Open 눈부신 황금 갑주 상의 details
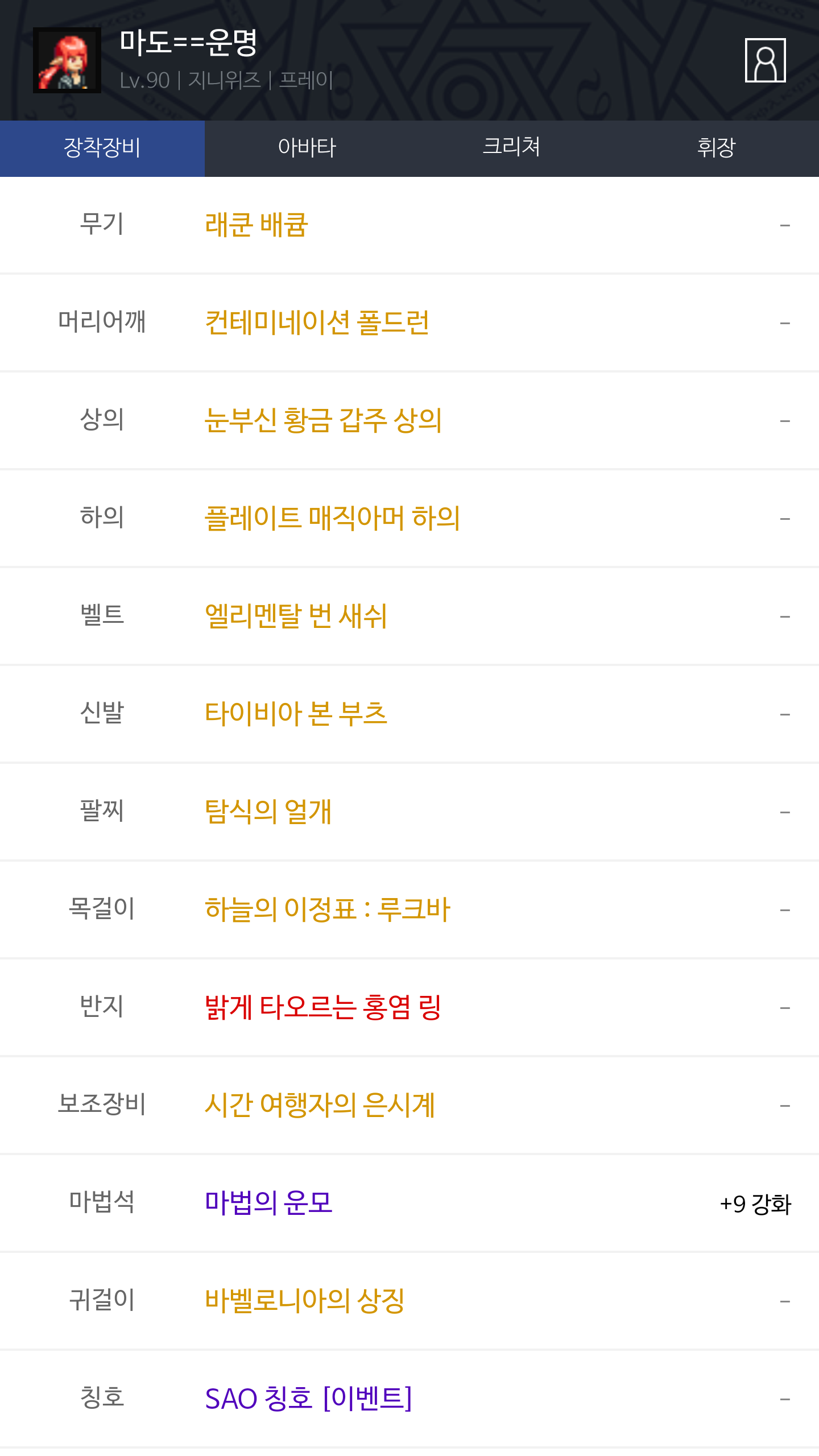This screenshot has width=819, height=1456. pos(323,421)
